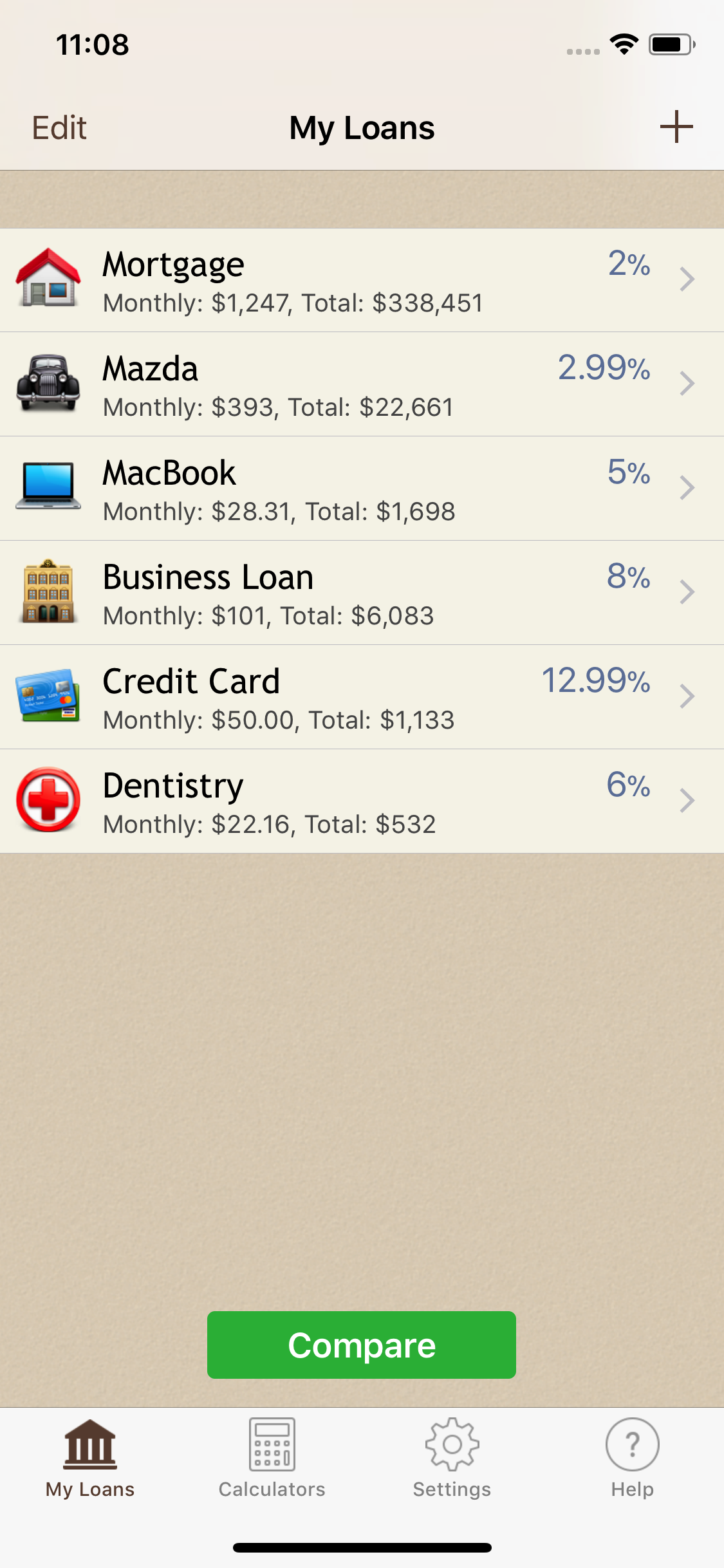Open the Business Loan entry
724x1568 pixels.
[362, 593]
